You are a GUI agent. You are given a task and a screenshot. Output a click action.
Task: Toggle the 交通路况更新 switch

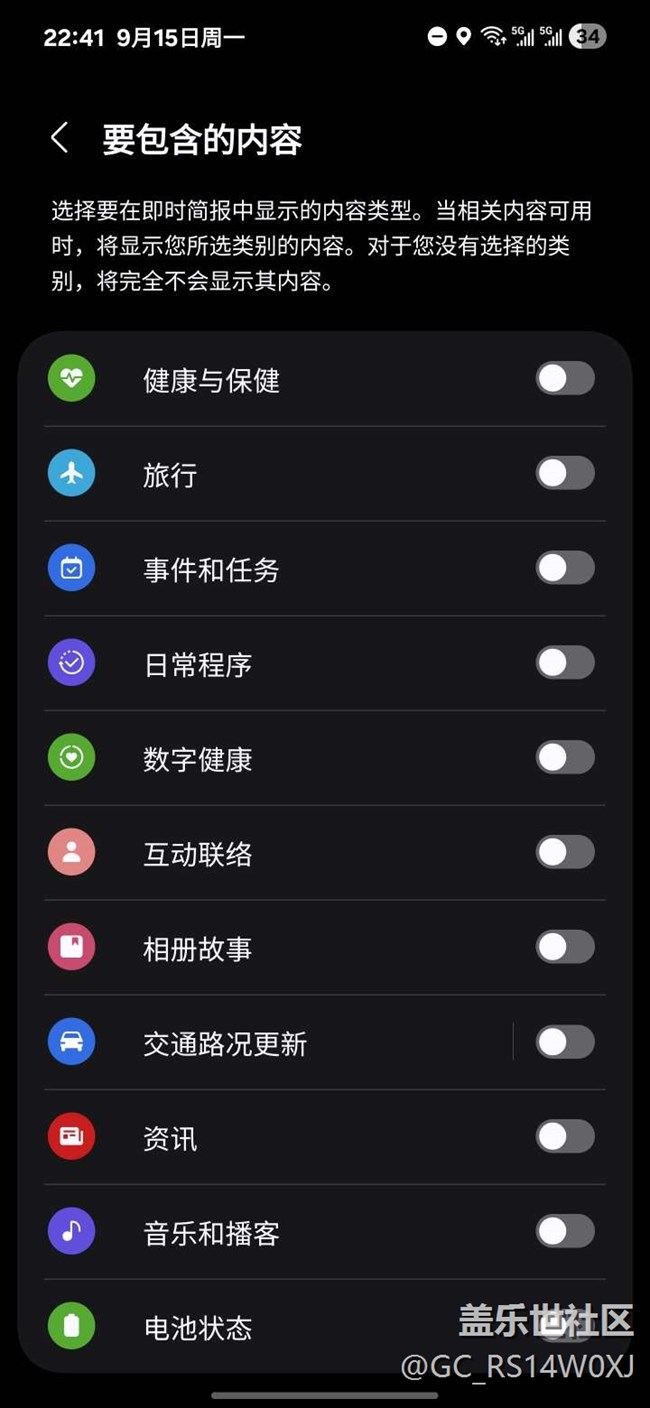pos(565,1042)
